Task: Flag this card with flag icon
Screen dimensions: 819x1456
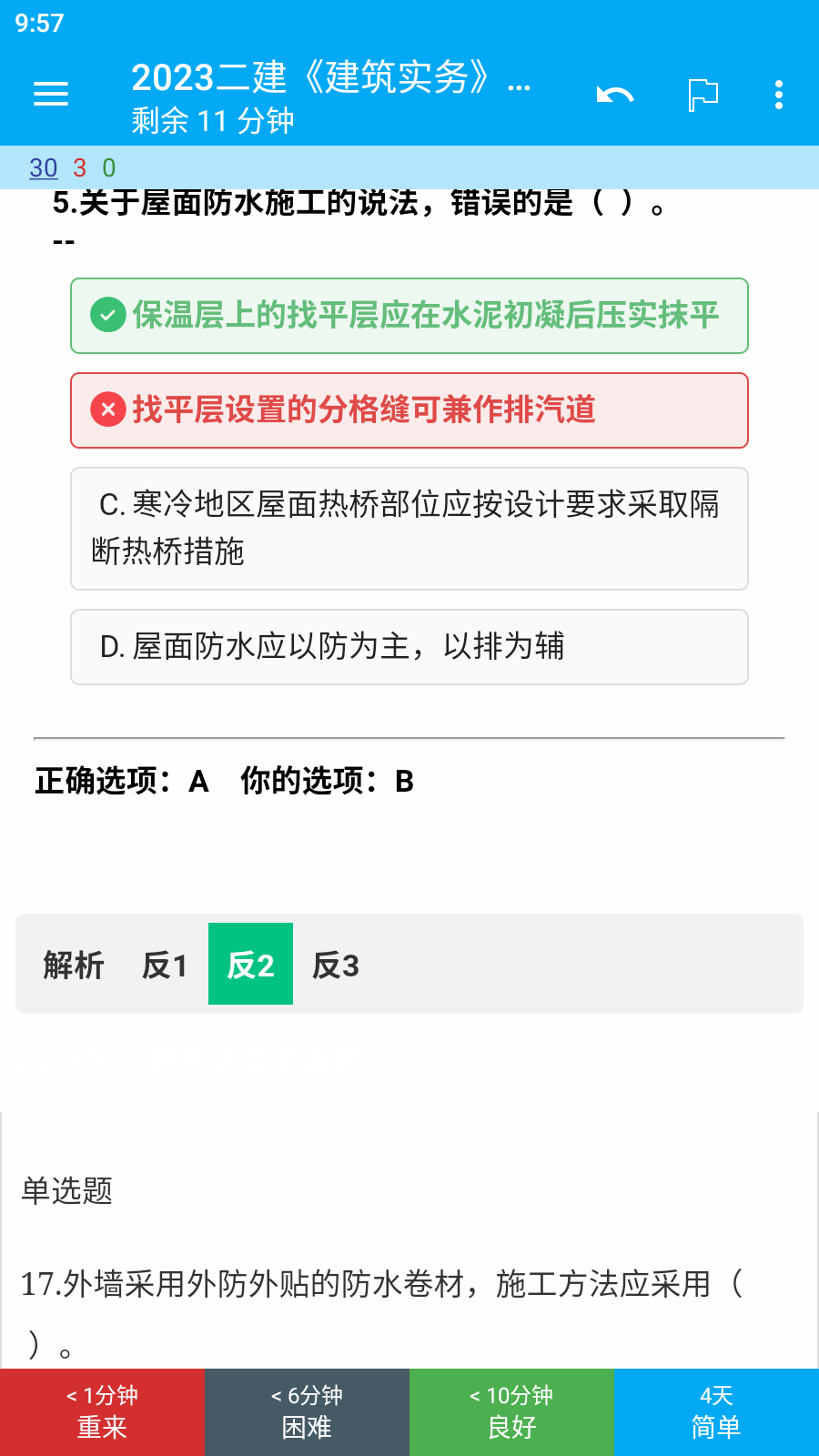Action: (x=703, y=95)
